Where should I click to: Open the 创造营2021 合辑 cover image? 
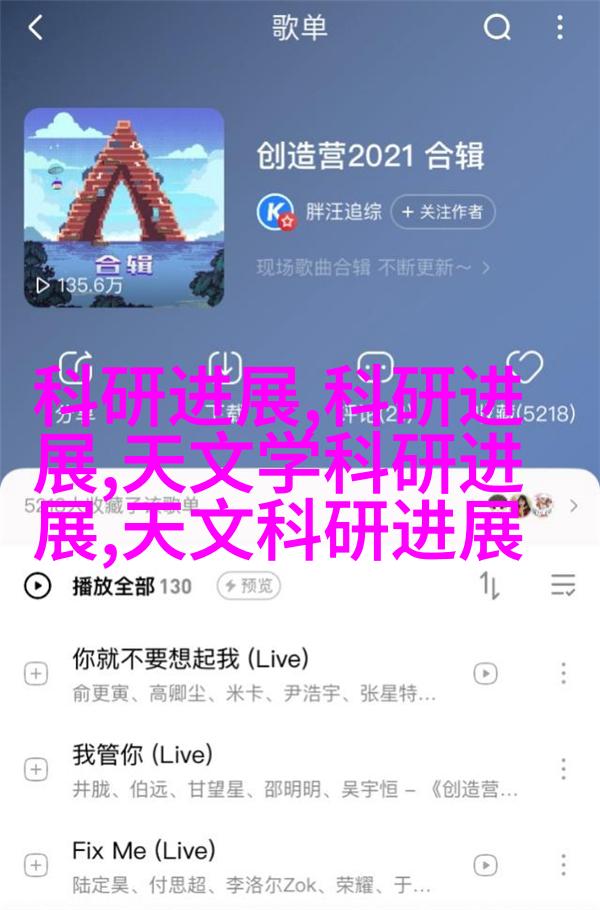124,207
